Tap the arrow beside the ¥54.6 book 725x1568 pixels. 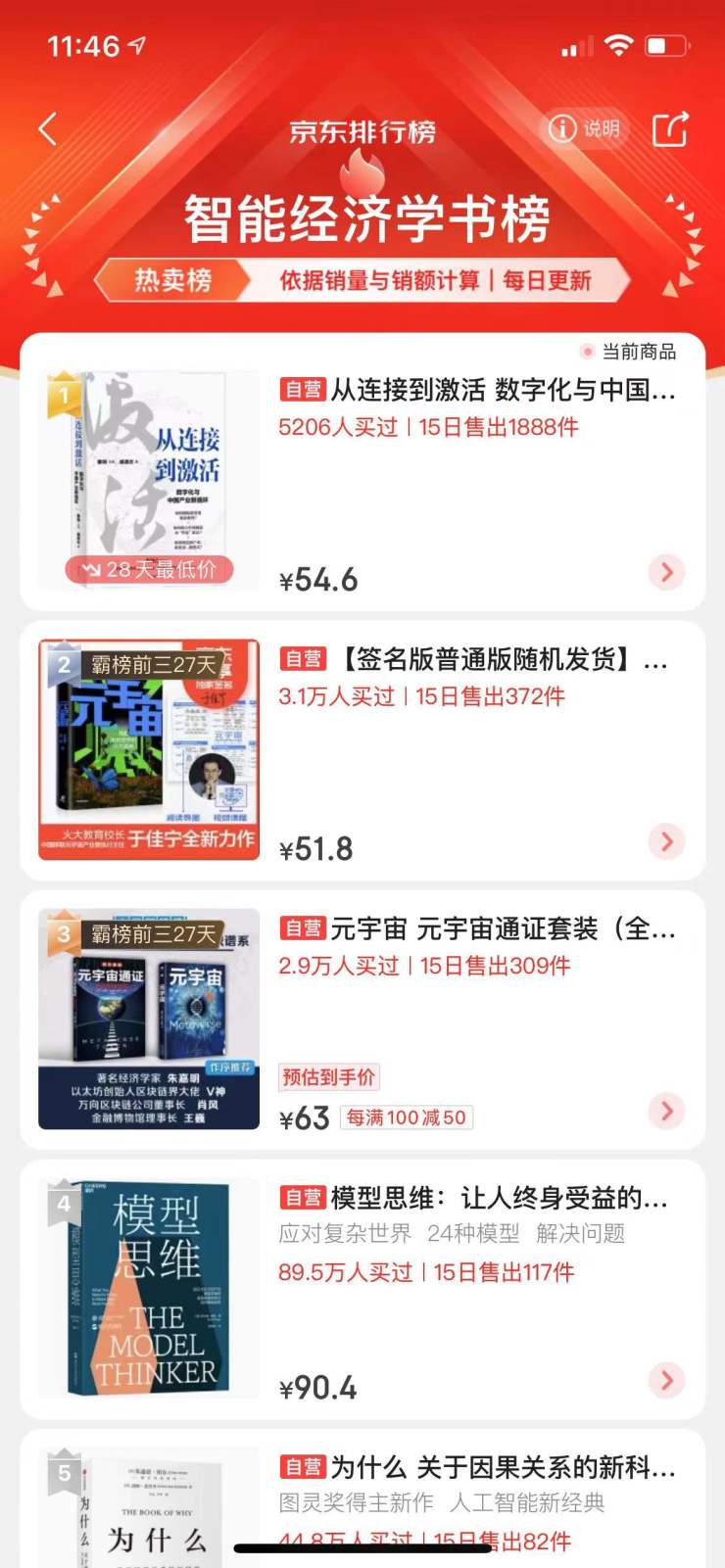666,572
